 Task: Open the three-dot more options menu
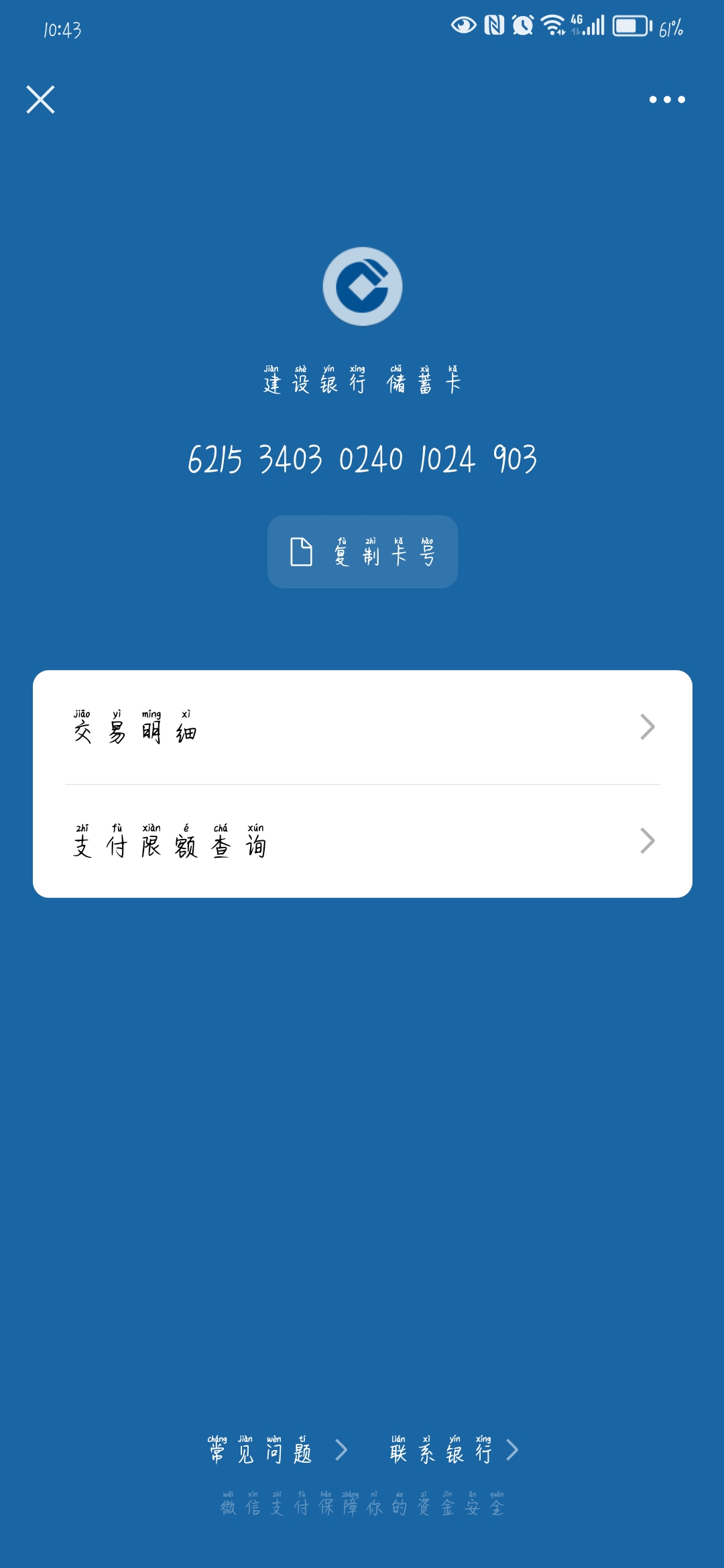(x=667, y=100)
